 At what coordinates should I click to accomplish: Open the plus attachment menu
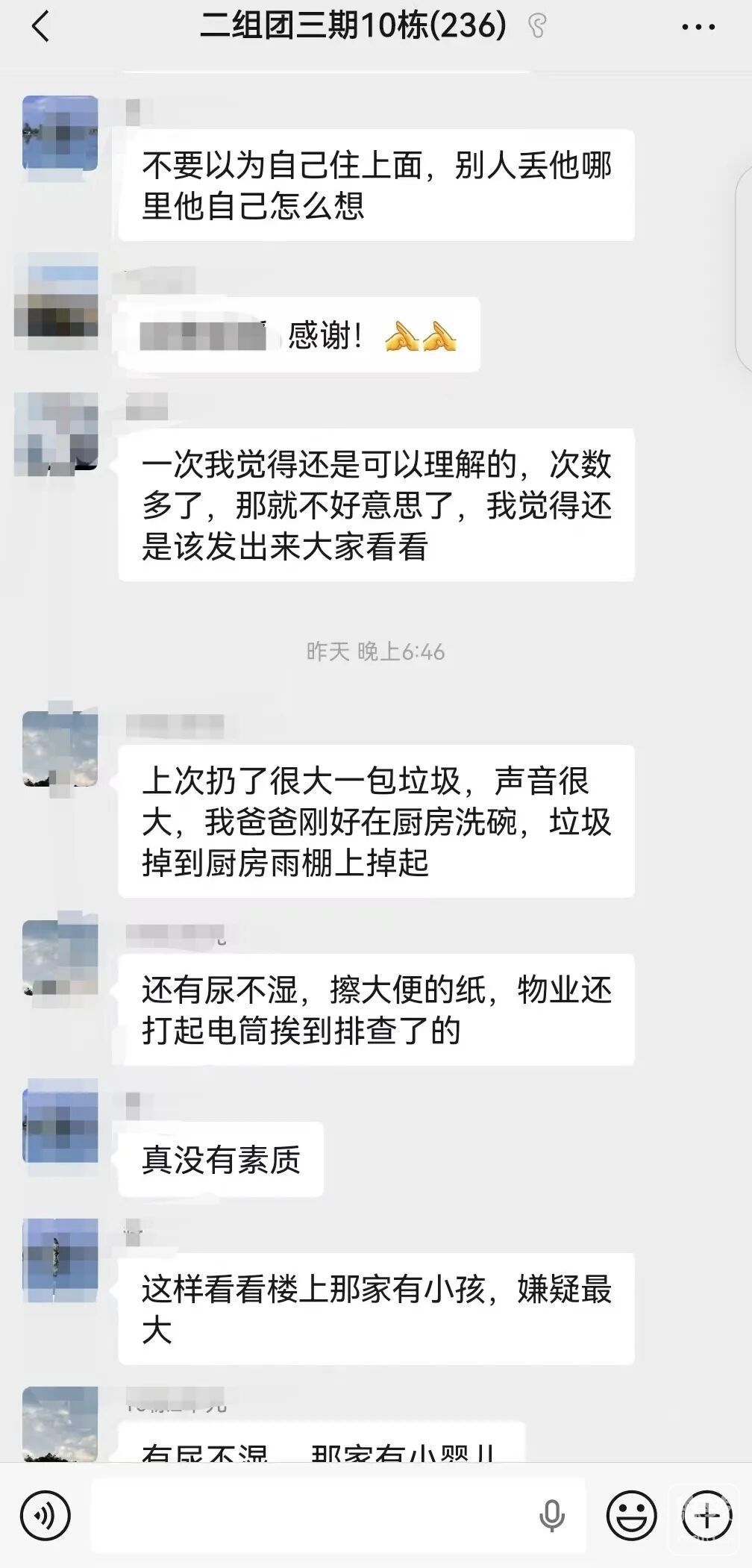coord(706,1516)
